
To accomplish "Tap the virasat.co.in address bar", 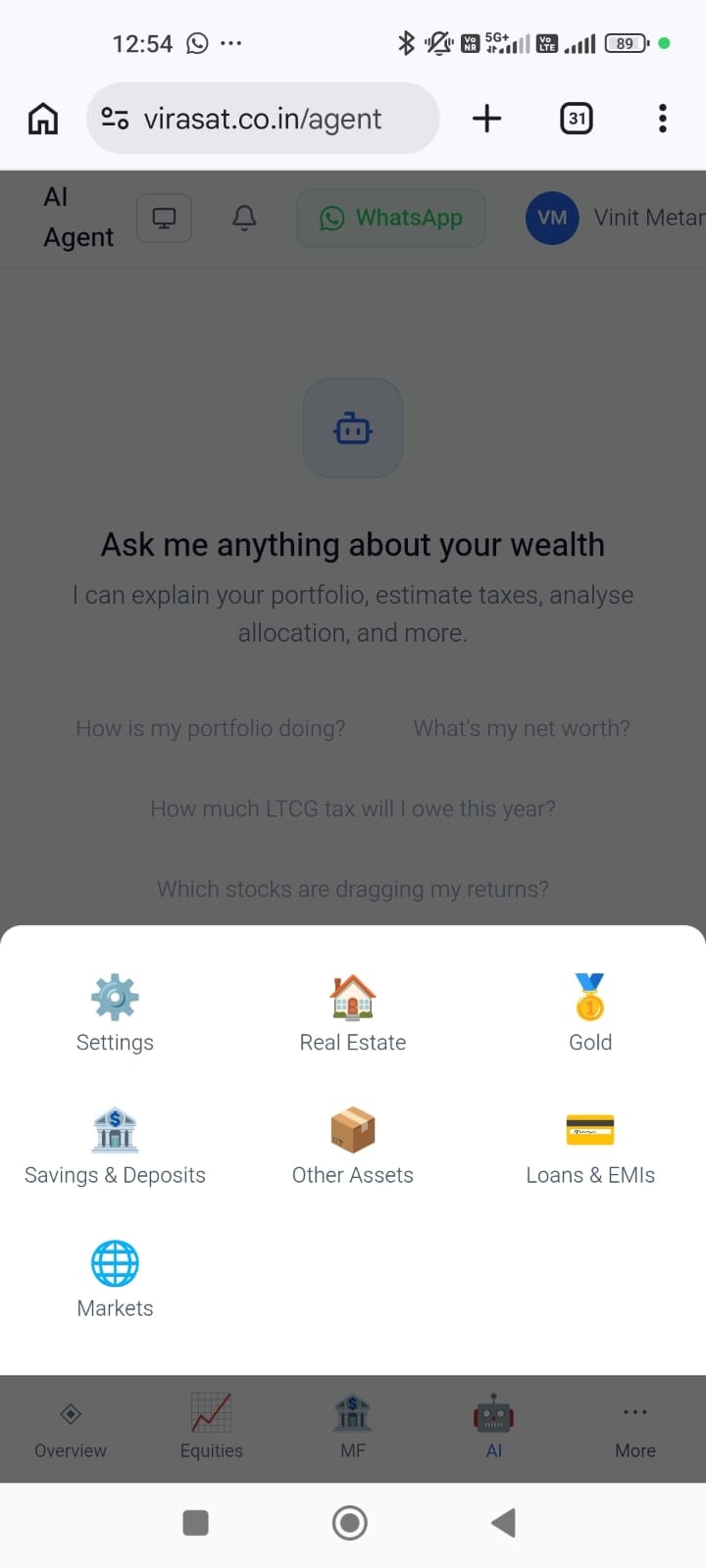I will (x=263, y=119).
